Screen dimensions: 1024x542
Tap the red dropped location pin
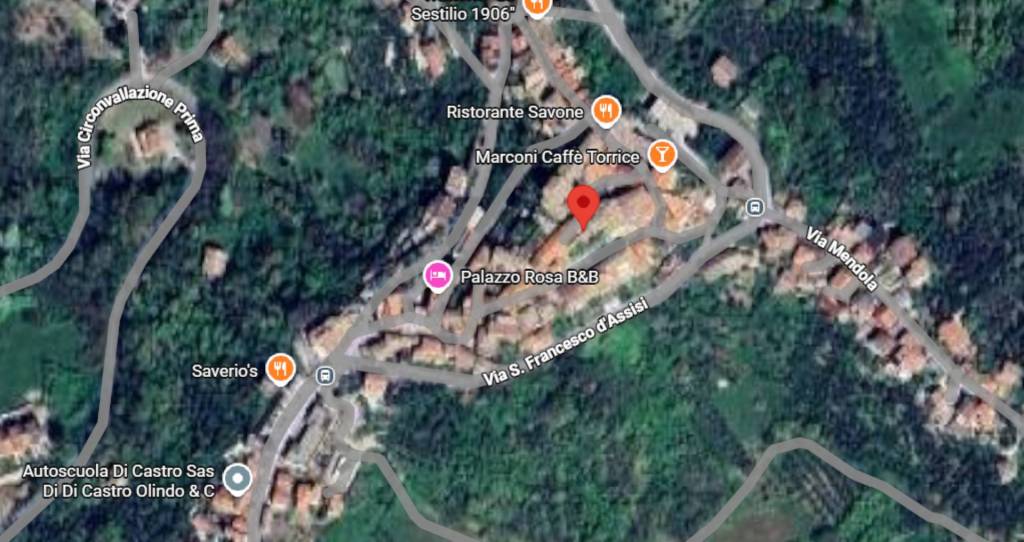(x=583, y=205)
